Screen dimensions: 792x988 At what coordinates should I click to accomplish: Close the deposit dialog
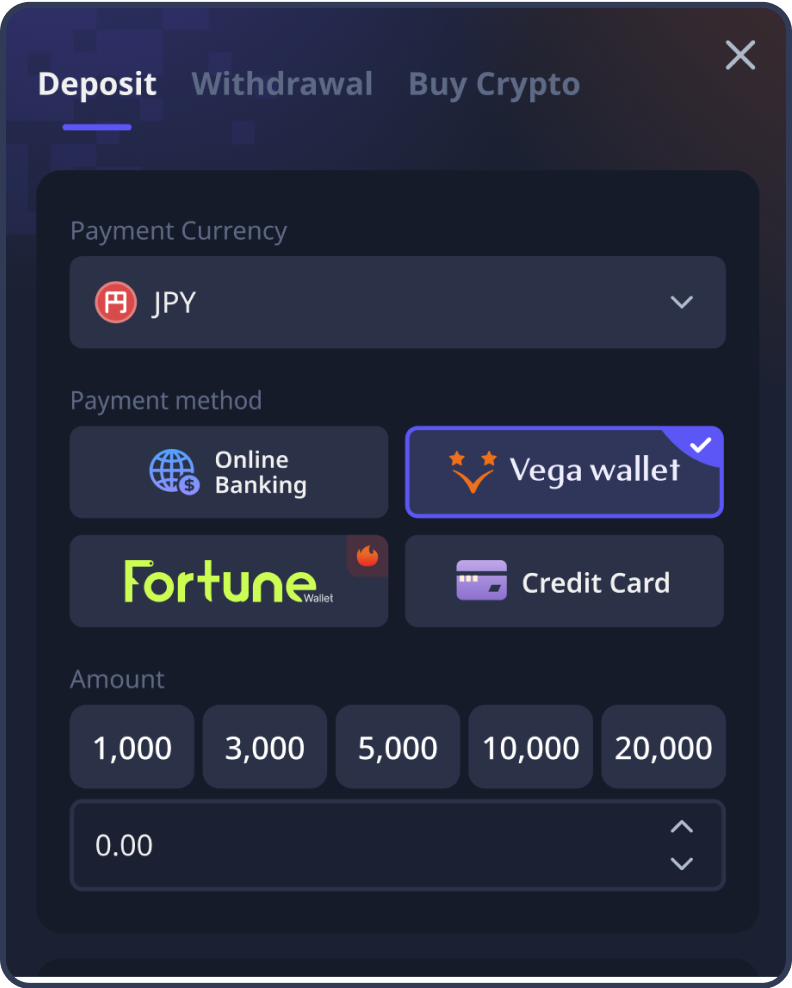click(740, 55)
